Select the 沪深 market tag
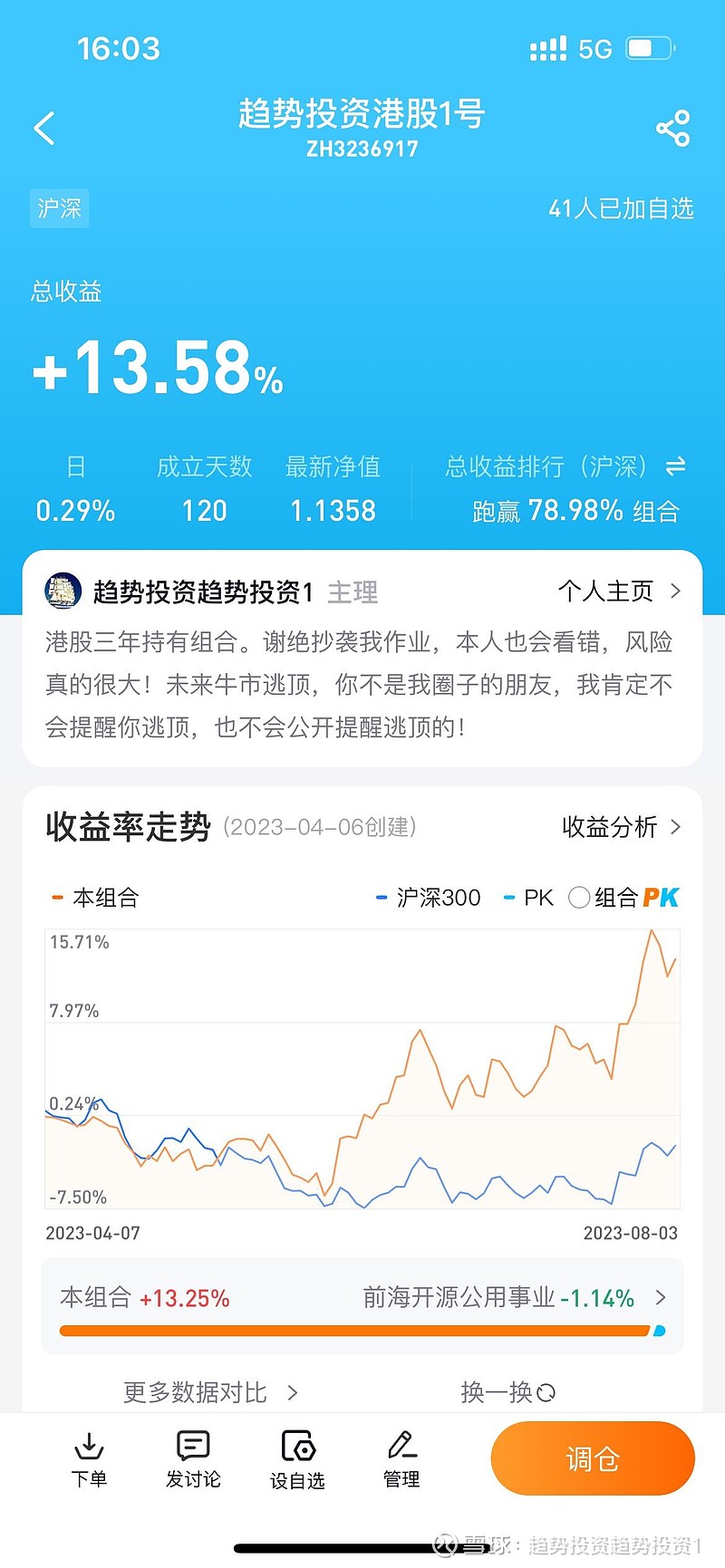 click(58, 208)
